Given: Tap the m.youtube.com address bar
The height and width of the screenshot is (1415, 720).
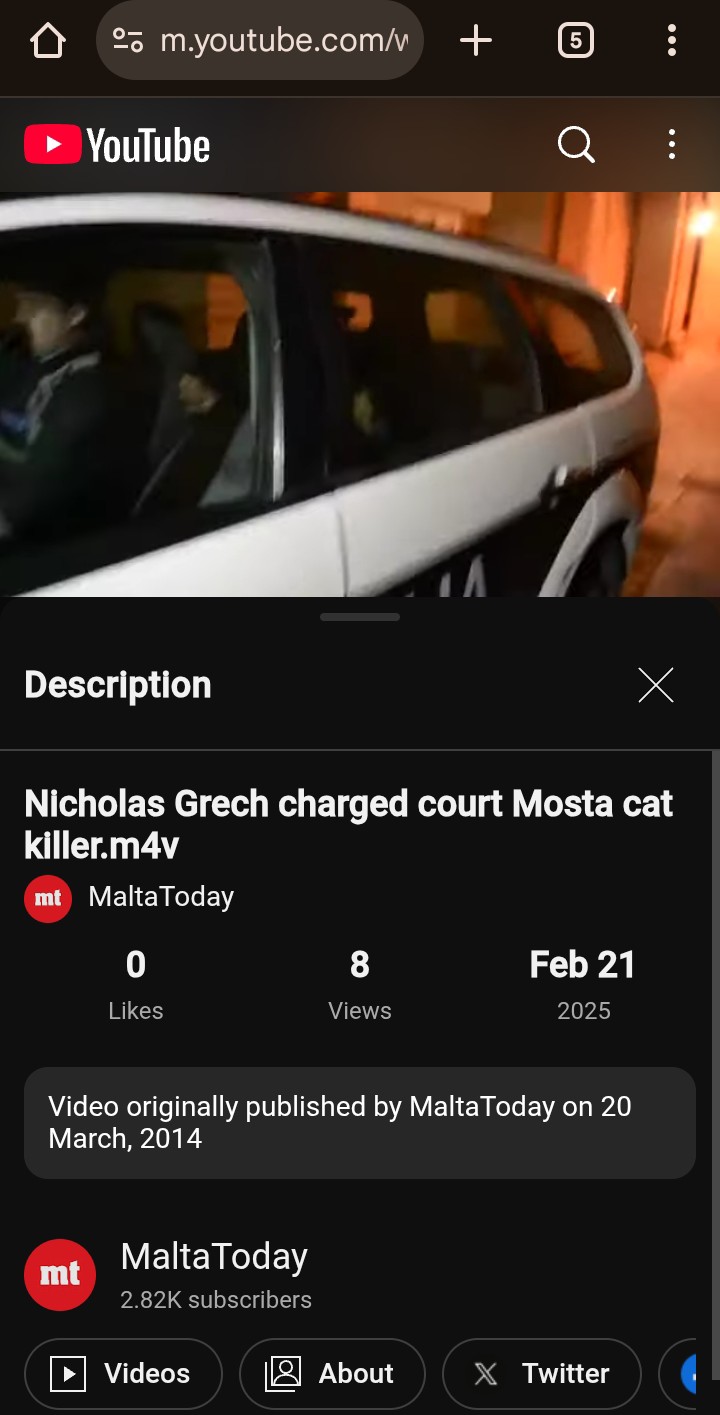Looking at the screenshot, I should [x=260, y=41].
